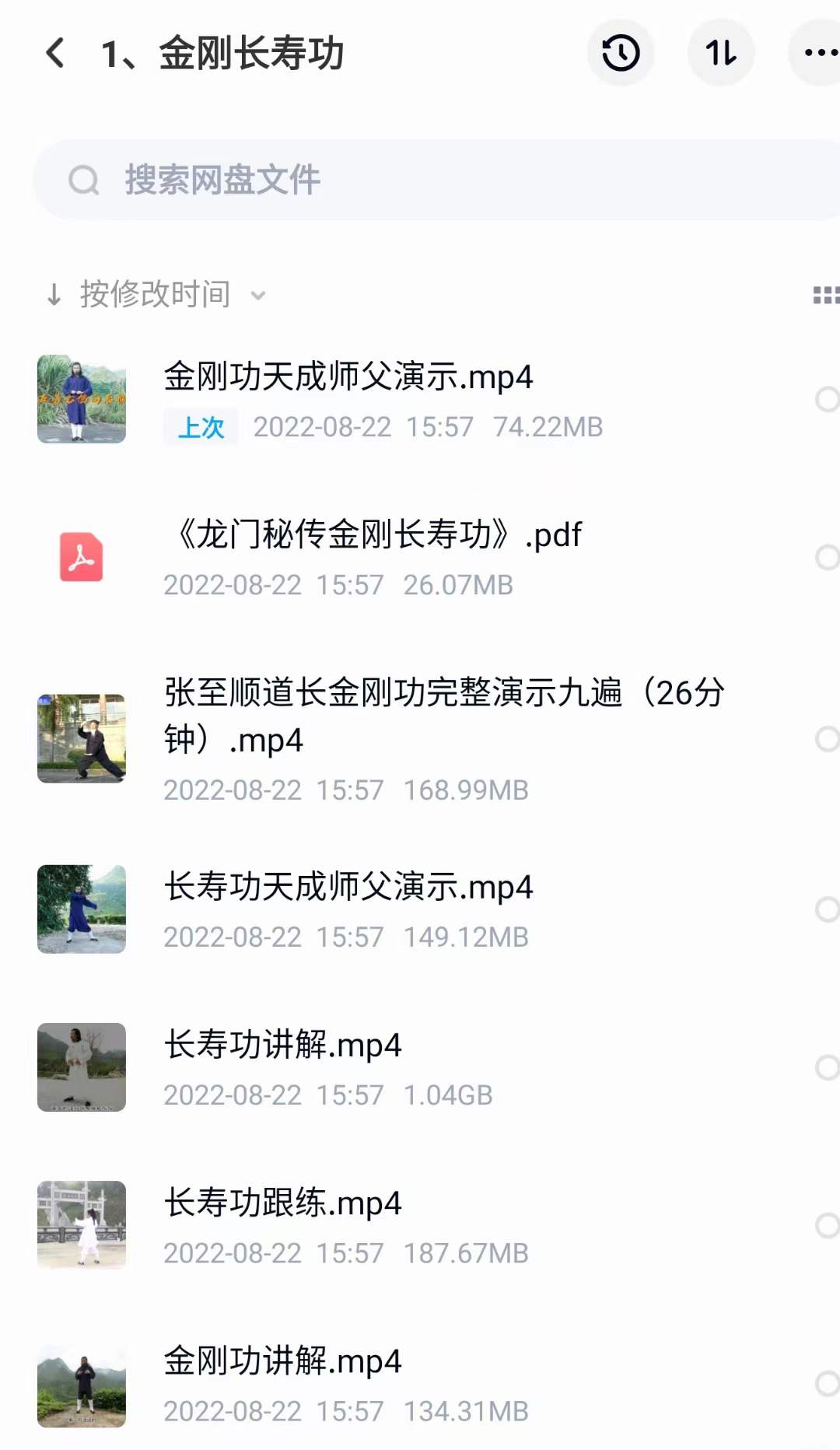The image size is (840, 1450).
Task: Open the recent history clock icon
Action: (620, 54)
